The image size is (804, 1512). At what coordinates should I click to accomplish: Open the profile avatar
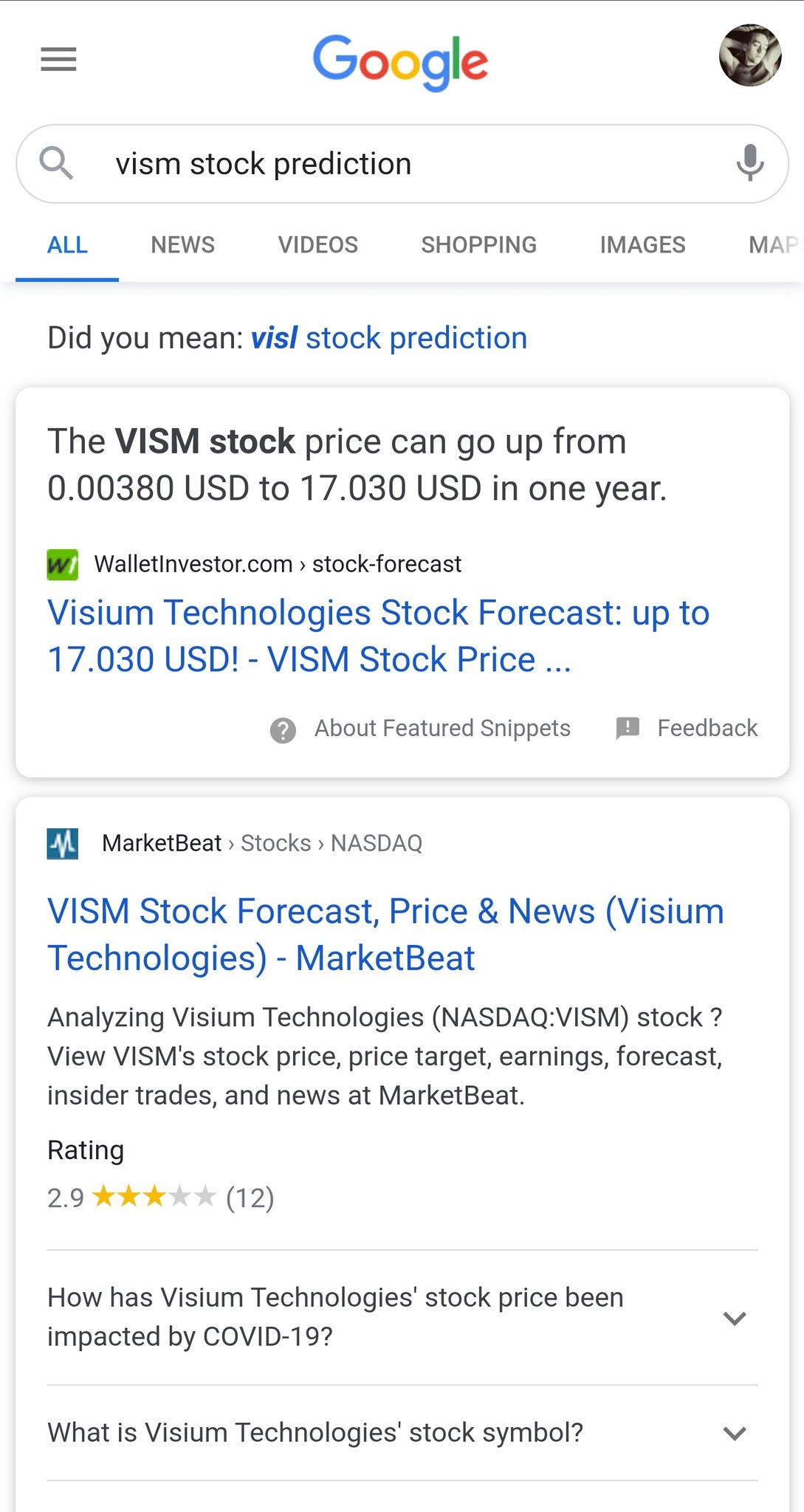(750, 55)
